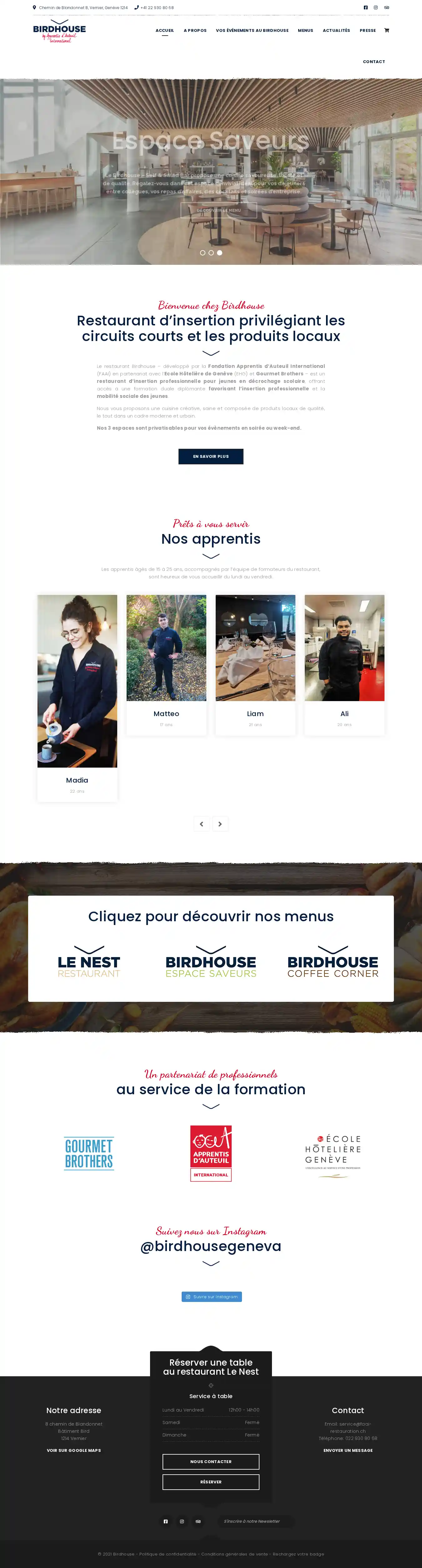This screenshot has height=1568, width=422.
Task: Open the A PROPOS menu item
Action: 195,30
